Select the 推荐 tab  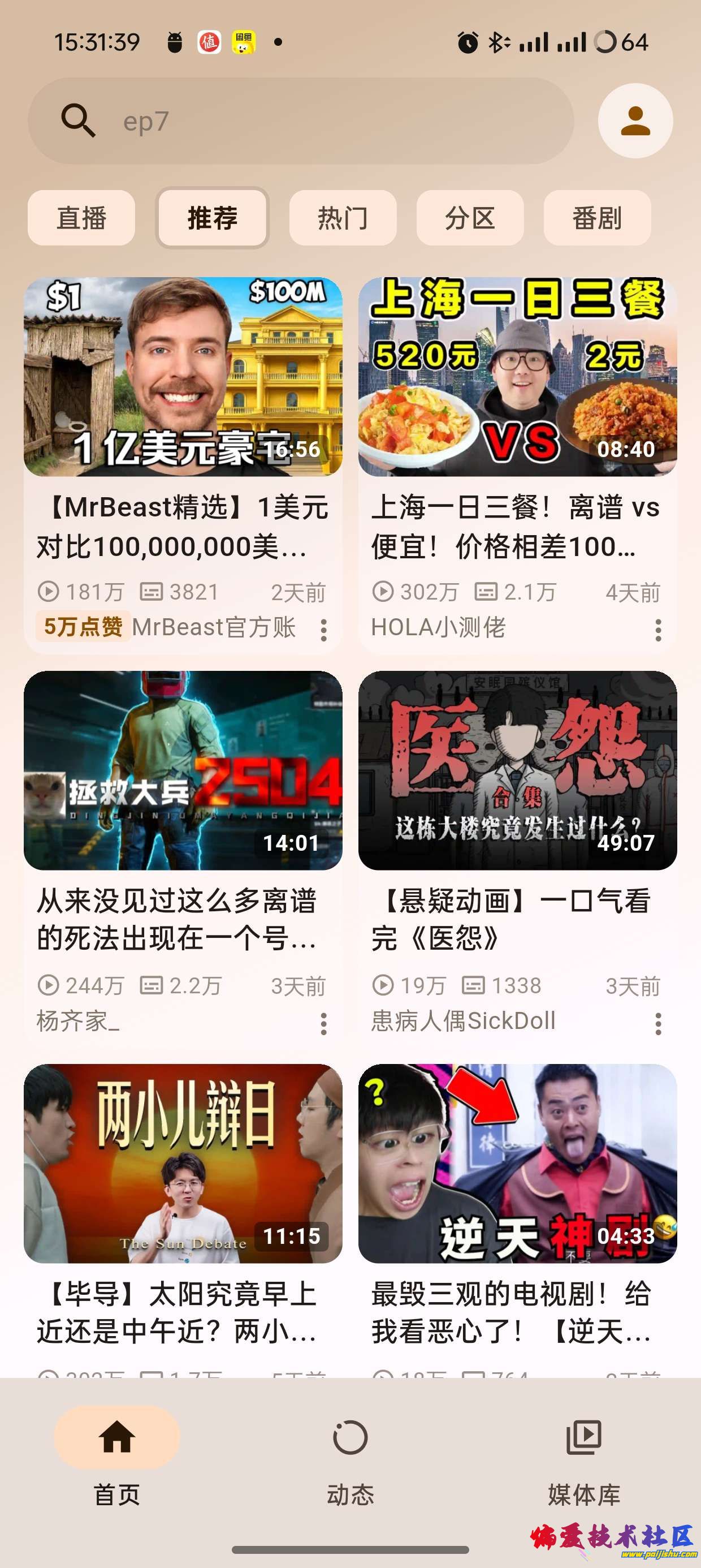click(213, 218)
